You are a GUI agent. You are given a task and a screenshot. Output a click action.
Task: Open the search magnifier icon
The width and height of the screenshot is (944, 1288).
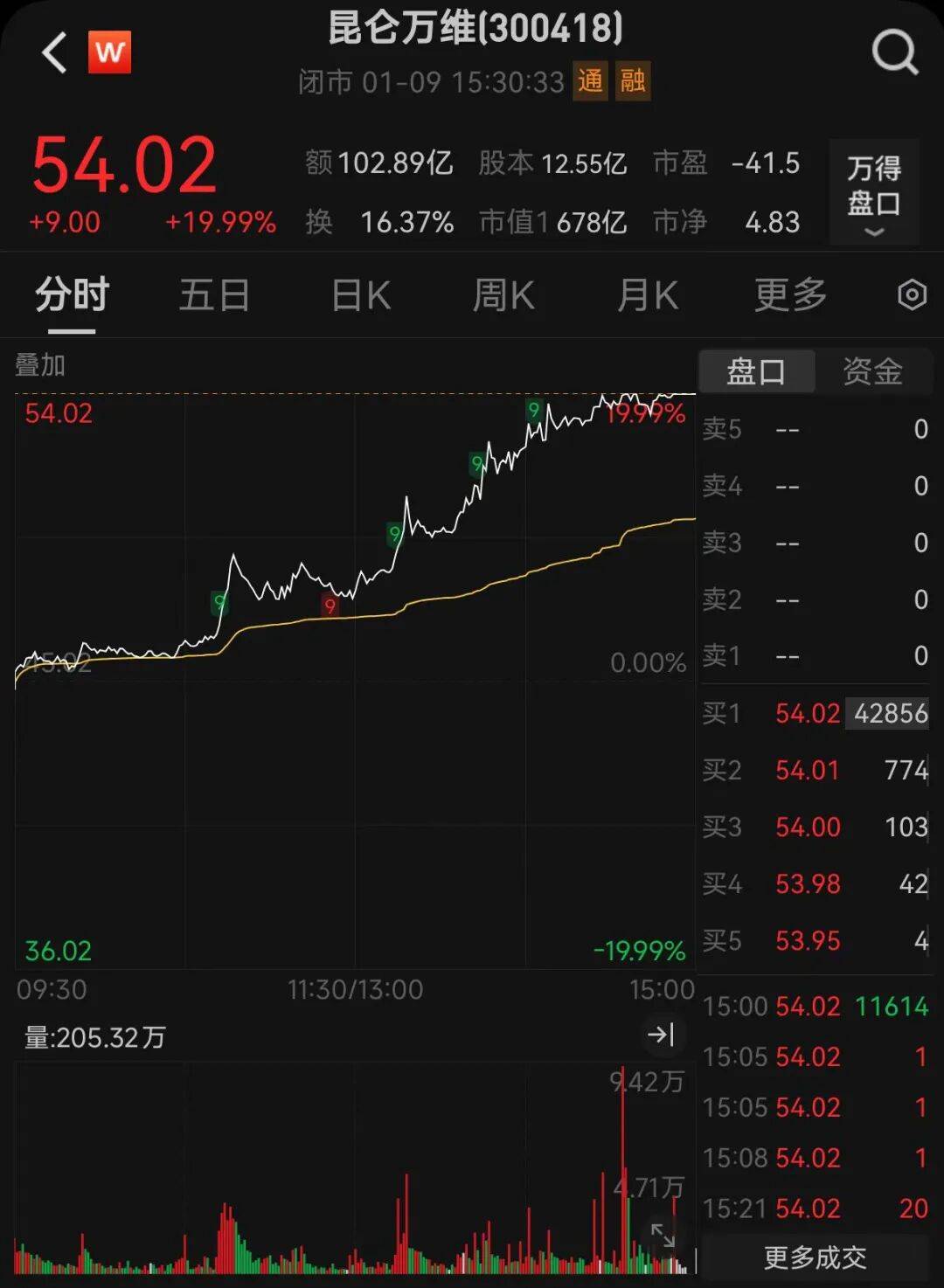pos(893,52)
